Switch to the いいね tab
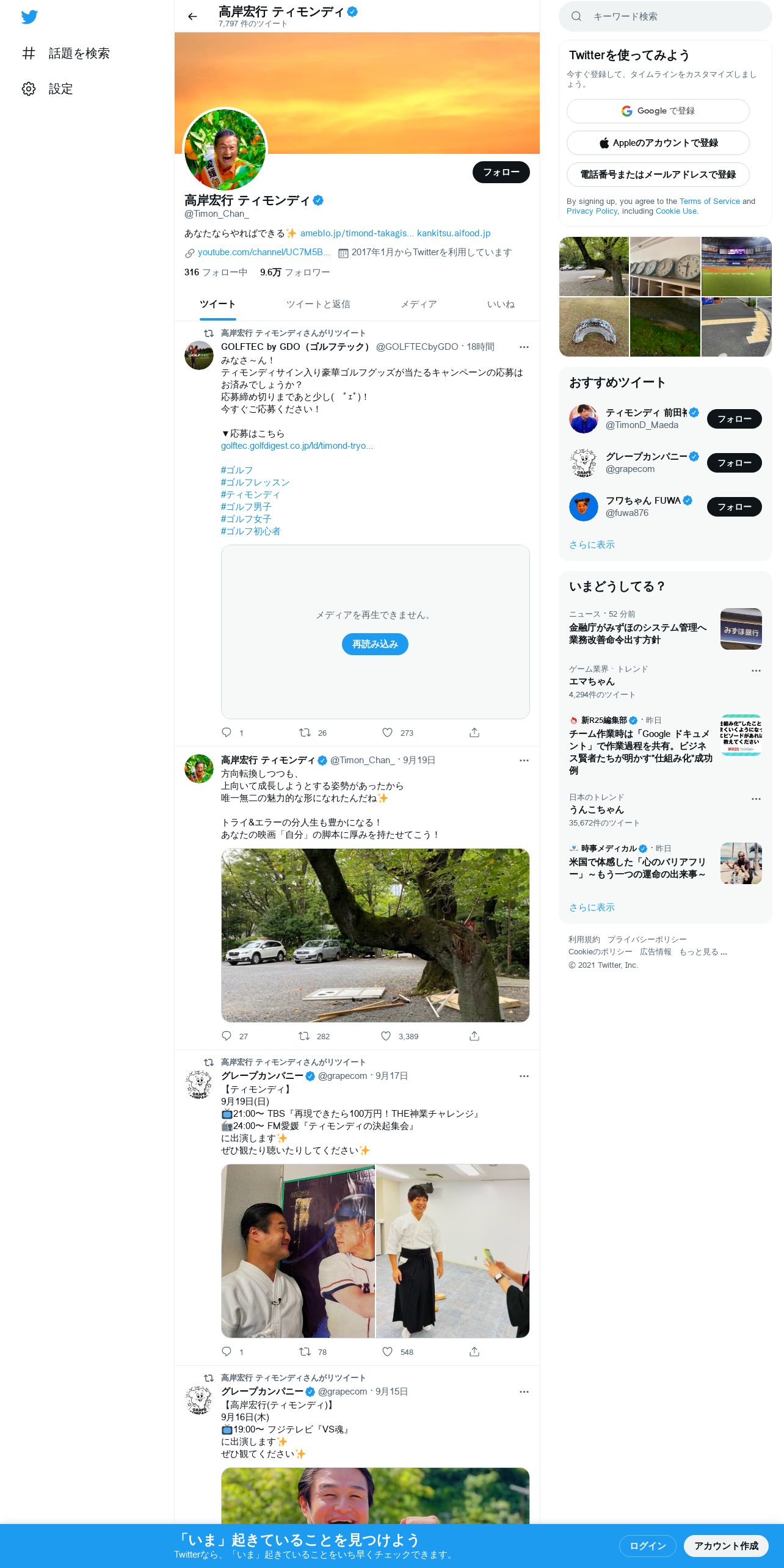Image resolution: width=784 pixels, height=1568 pixels. tap(501, 304)
